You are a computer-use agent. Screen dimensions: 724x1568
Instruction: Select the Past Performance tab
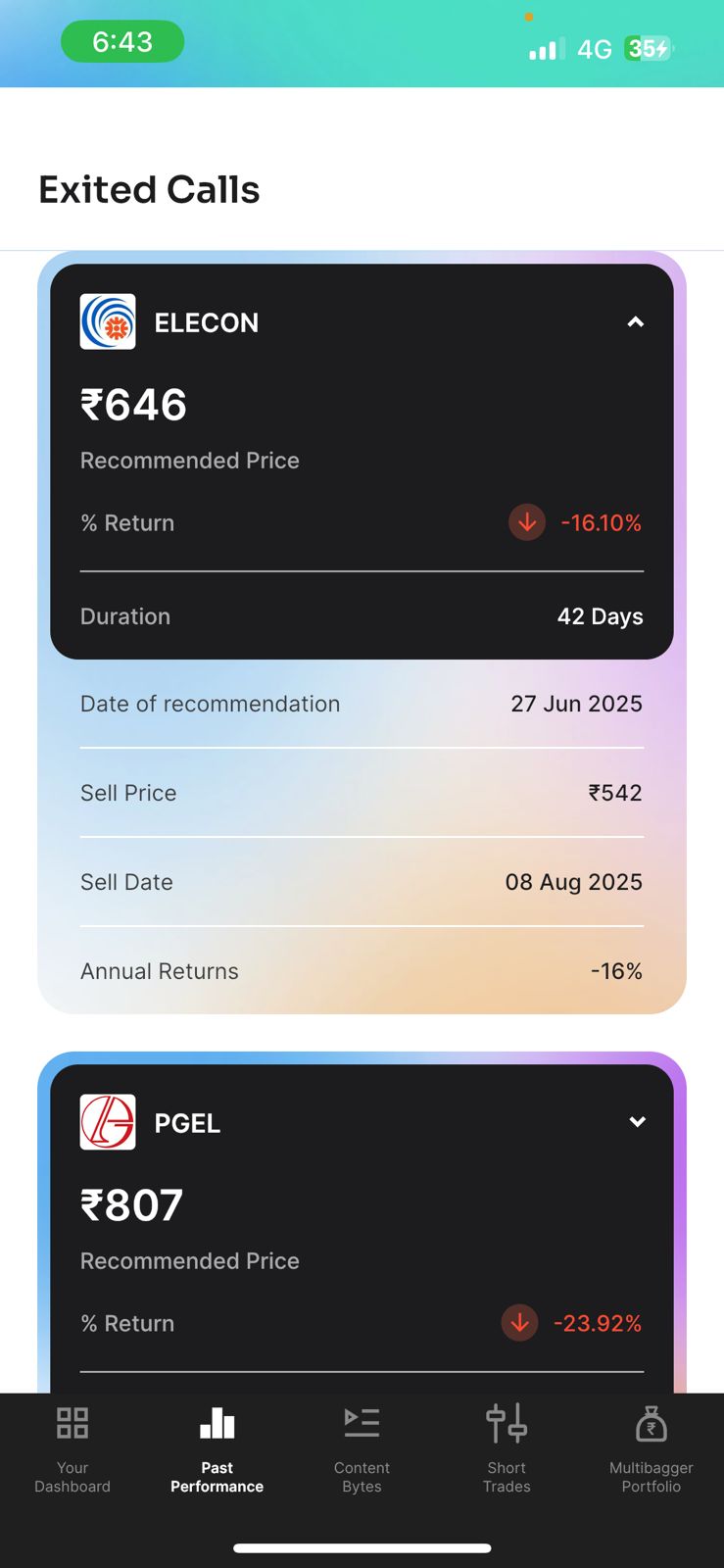[x=217, y=1448]
